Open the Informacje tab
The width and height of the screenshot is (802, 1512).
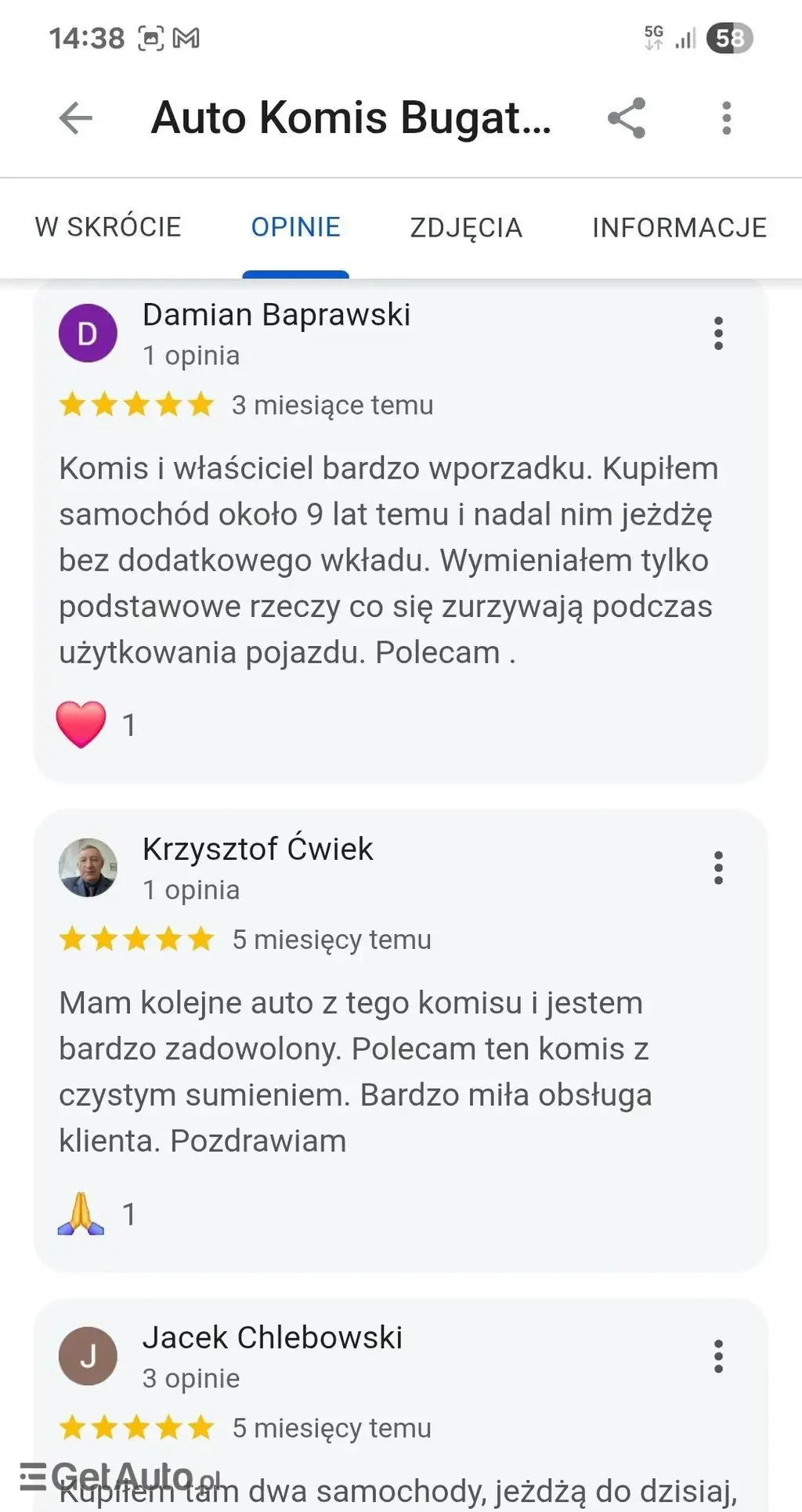(679, 227)
